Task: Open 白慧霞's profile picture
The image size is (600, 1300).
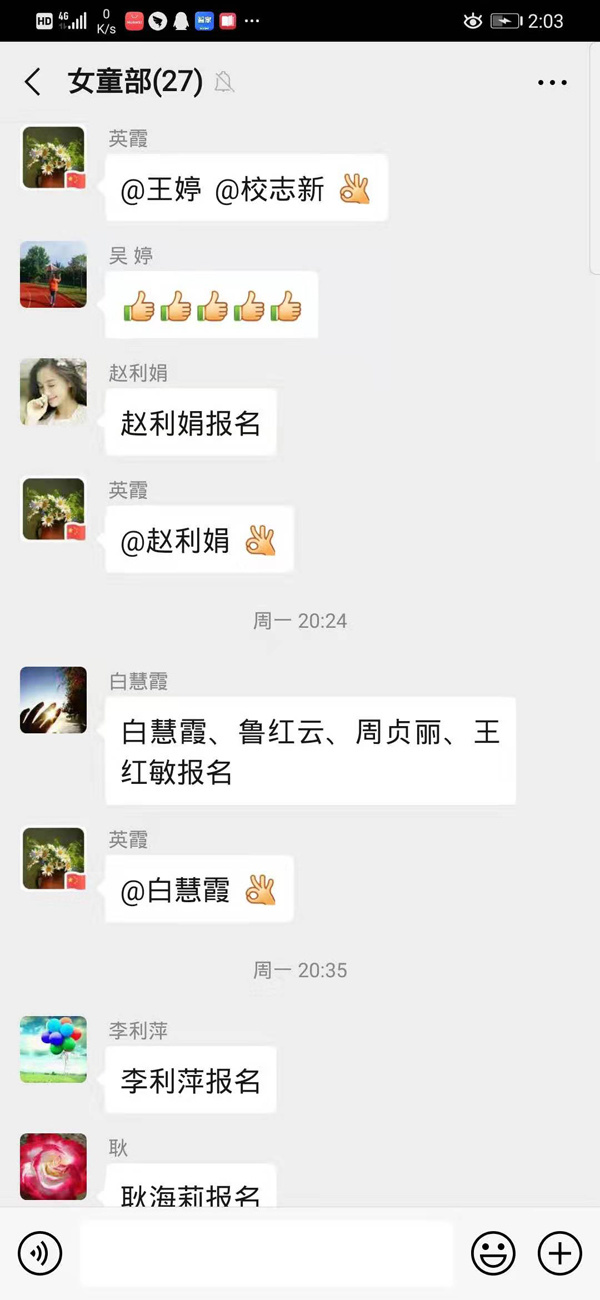Action: pos(53,700)
